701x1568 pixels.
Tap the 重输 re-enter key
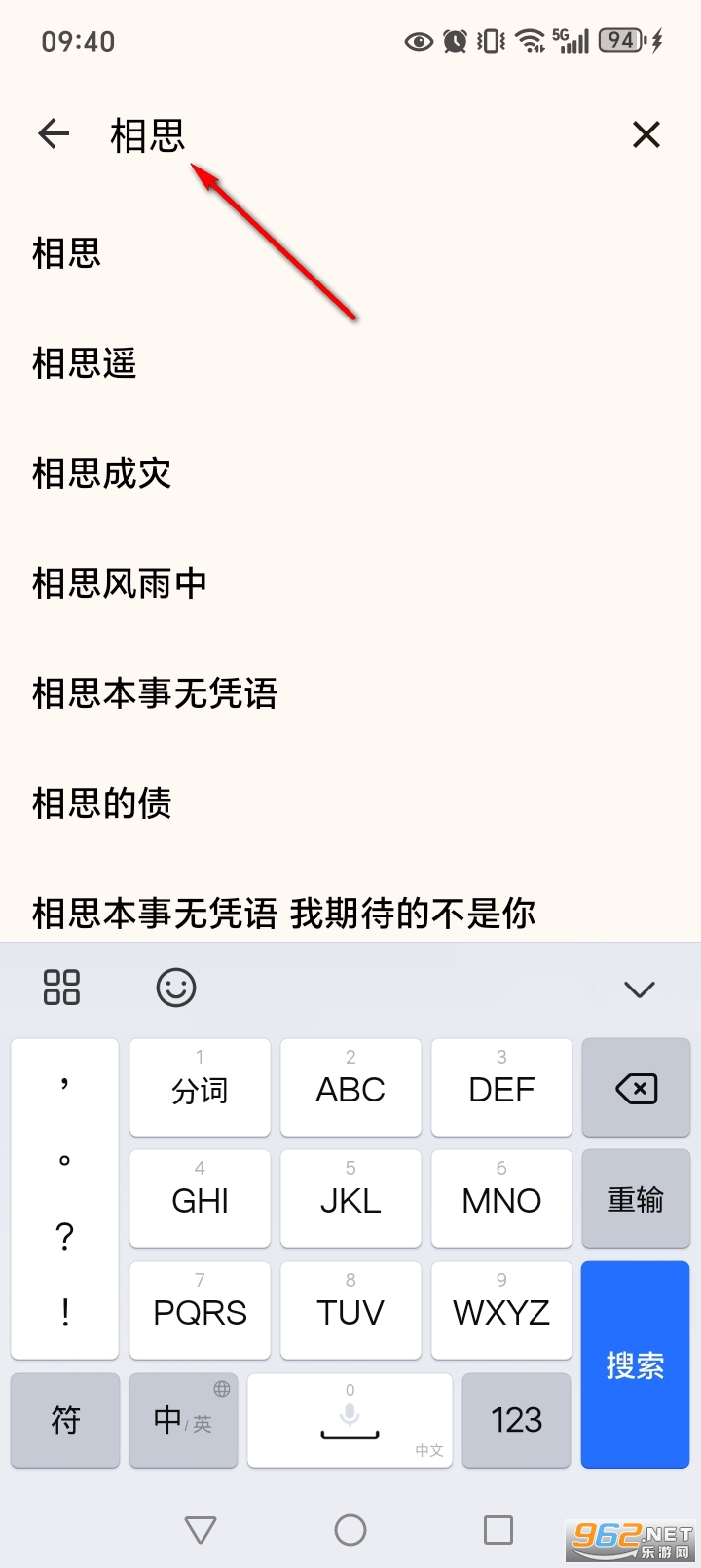tap(635, 1199)
